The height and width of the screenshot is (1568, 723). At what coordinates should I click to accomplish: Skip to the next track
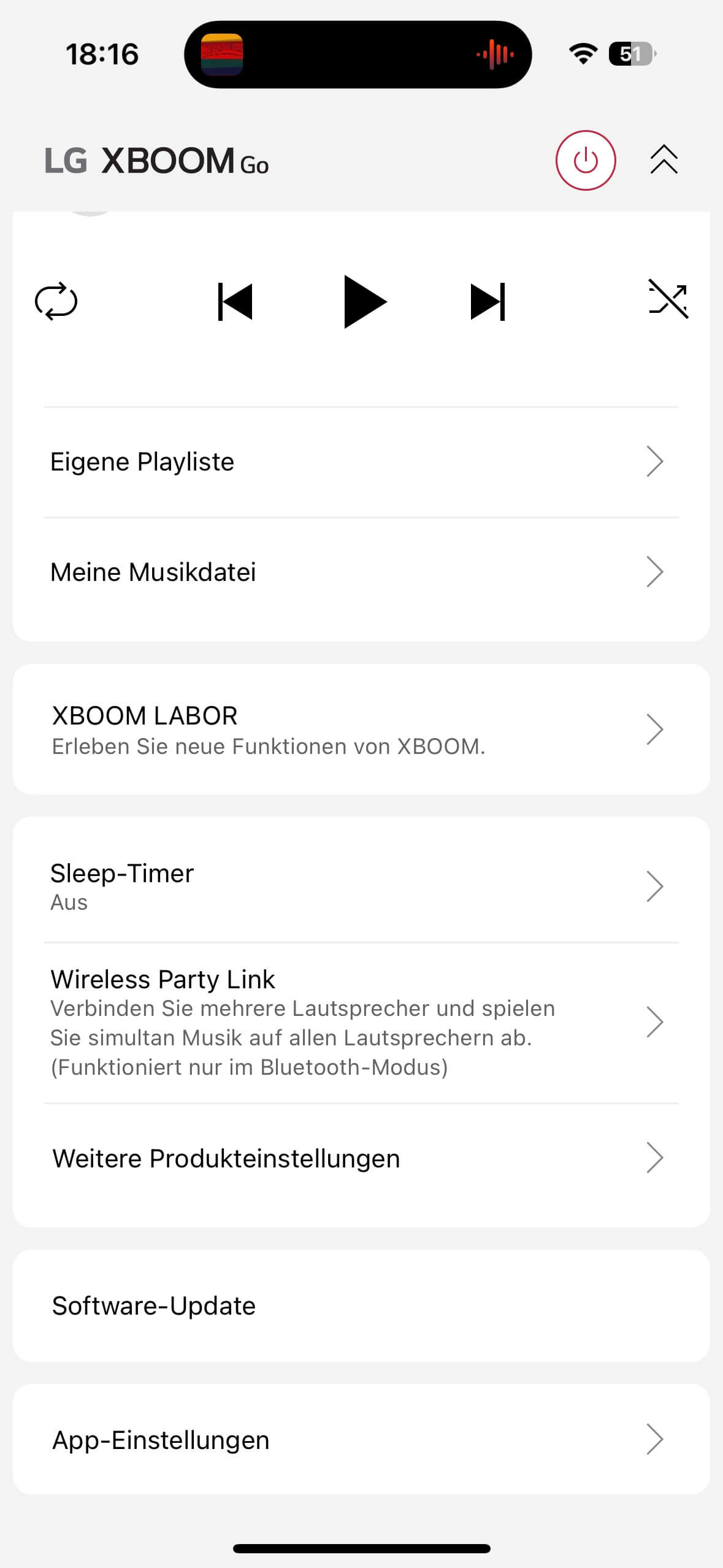pyautogui.click(x=488, y=302)
